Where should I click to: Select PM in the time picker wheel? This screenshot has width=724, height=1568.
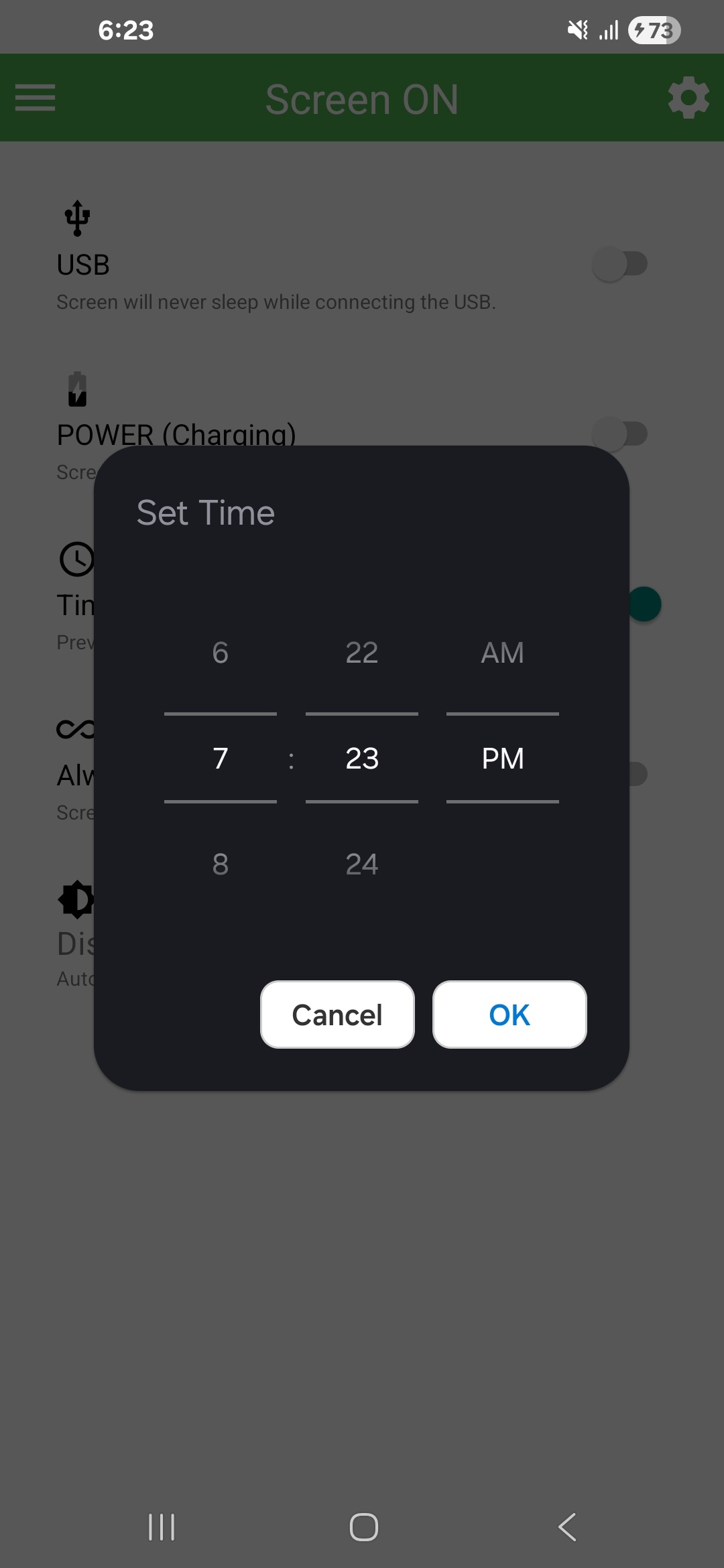tap(501, 758)
